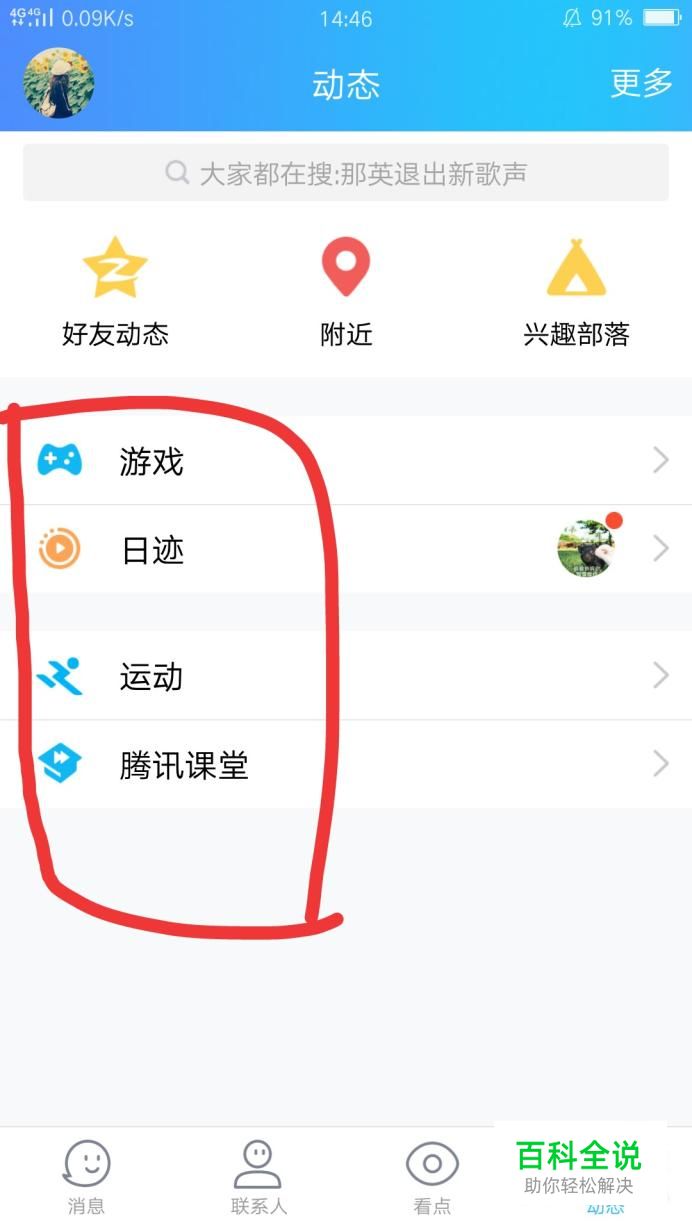
Task: Open 附近
Action: [x=346, y=291]
